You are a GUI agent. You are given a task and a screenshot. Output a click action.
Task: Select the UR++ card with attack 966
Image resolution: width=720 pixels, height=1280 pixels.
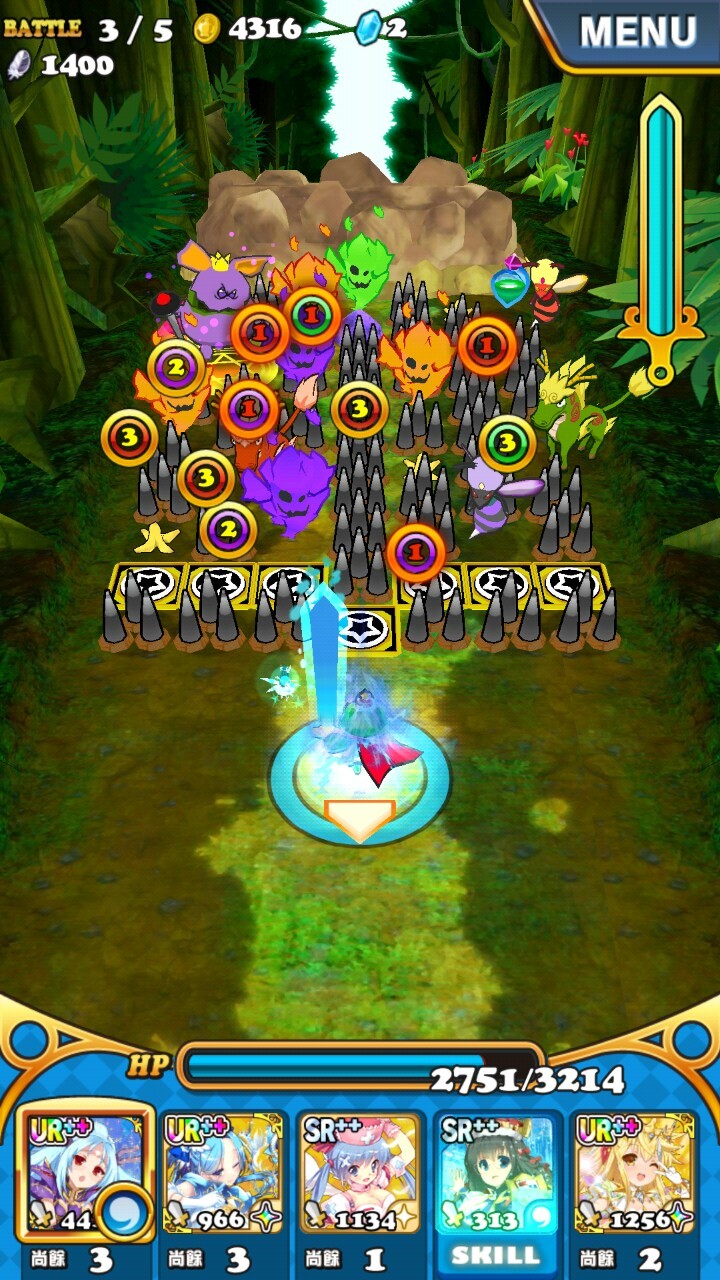click(x=222, y=1175)
